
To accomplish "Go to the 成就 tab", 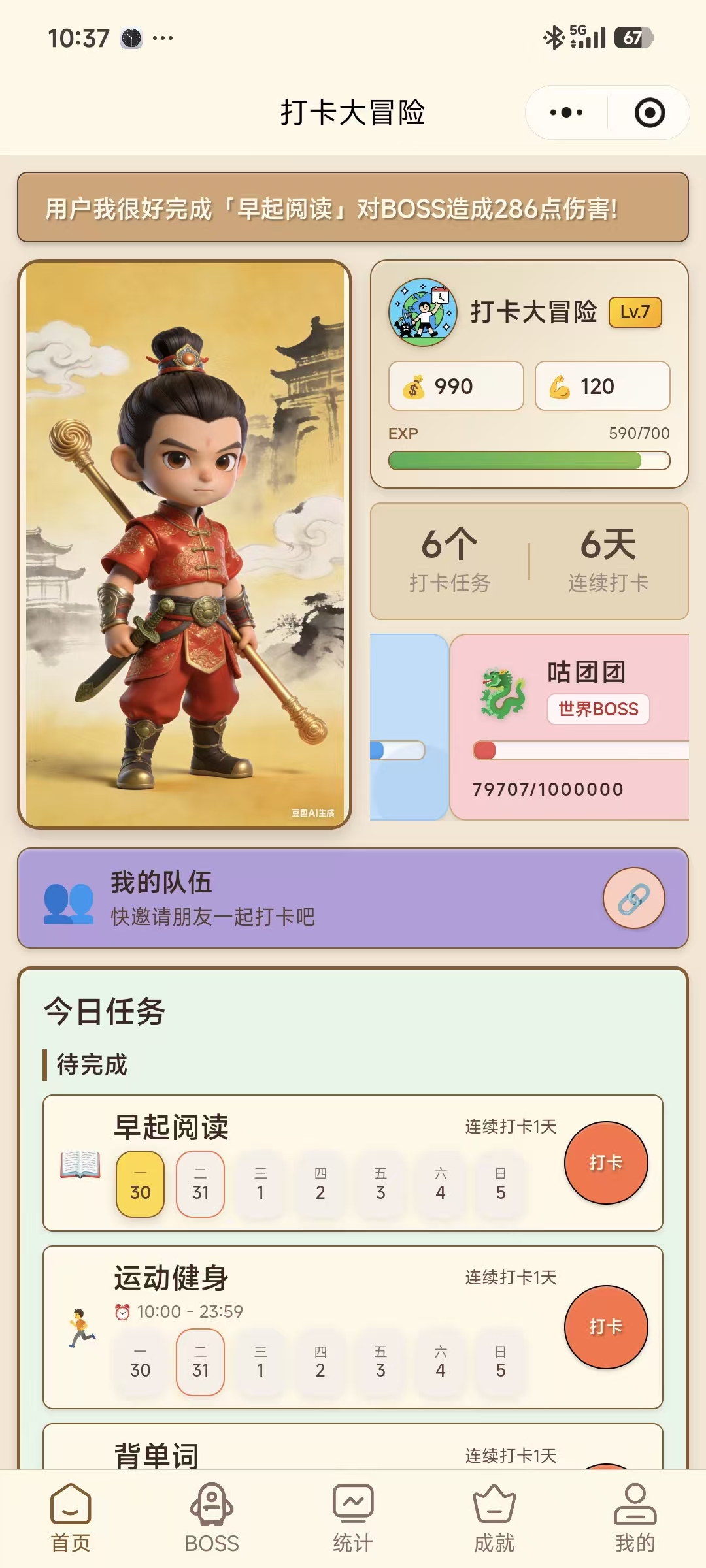I will pyautogui.click(x=494, y=1518).
